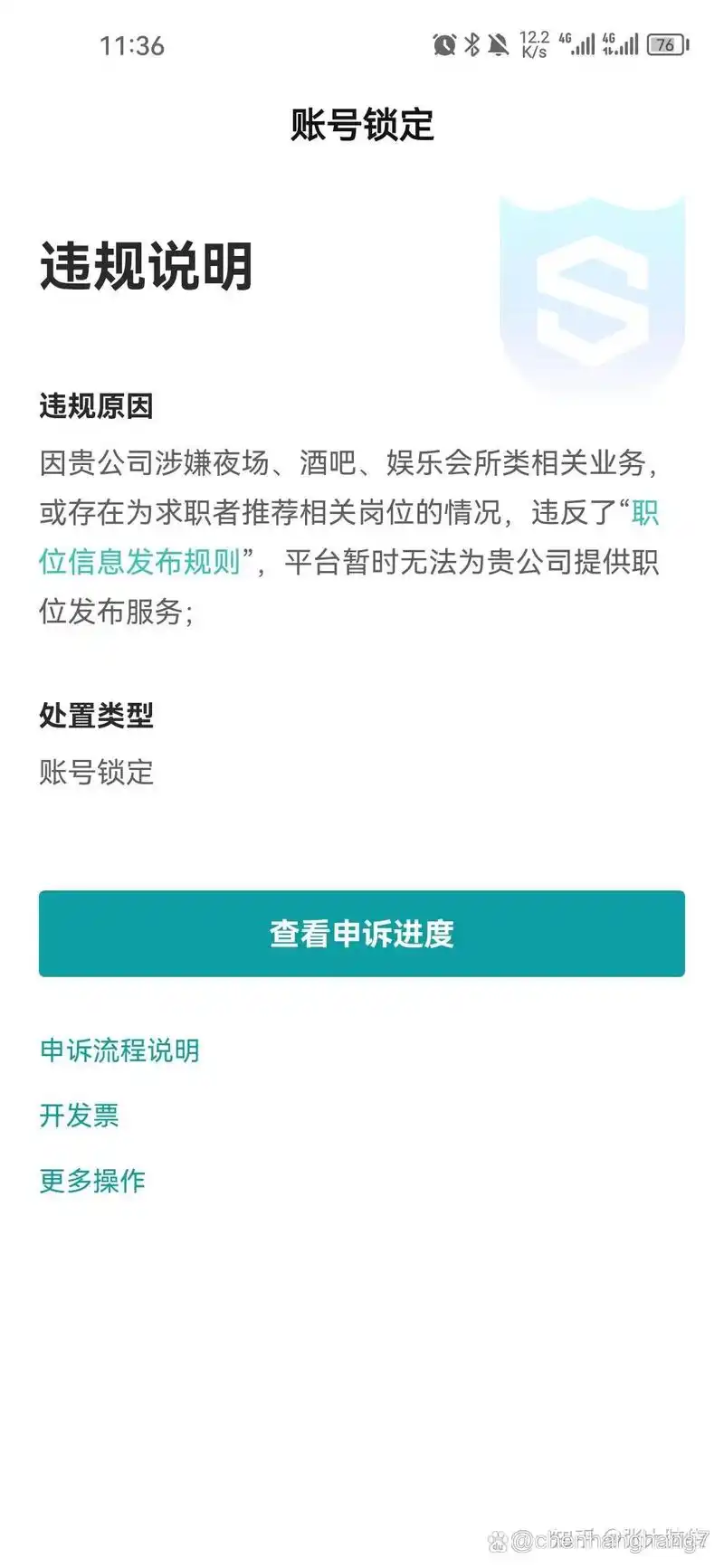Image resolution: width=724 pixels, height=1568 pixels.
Task: Tap the 违规说明 heading
Action: 148,267
